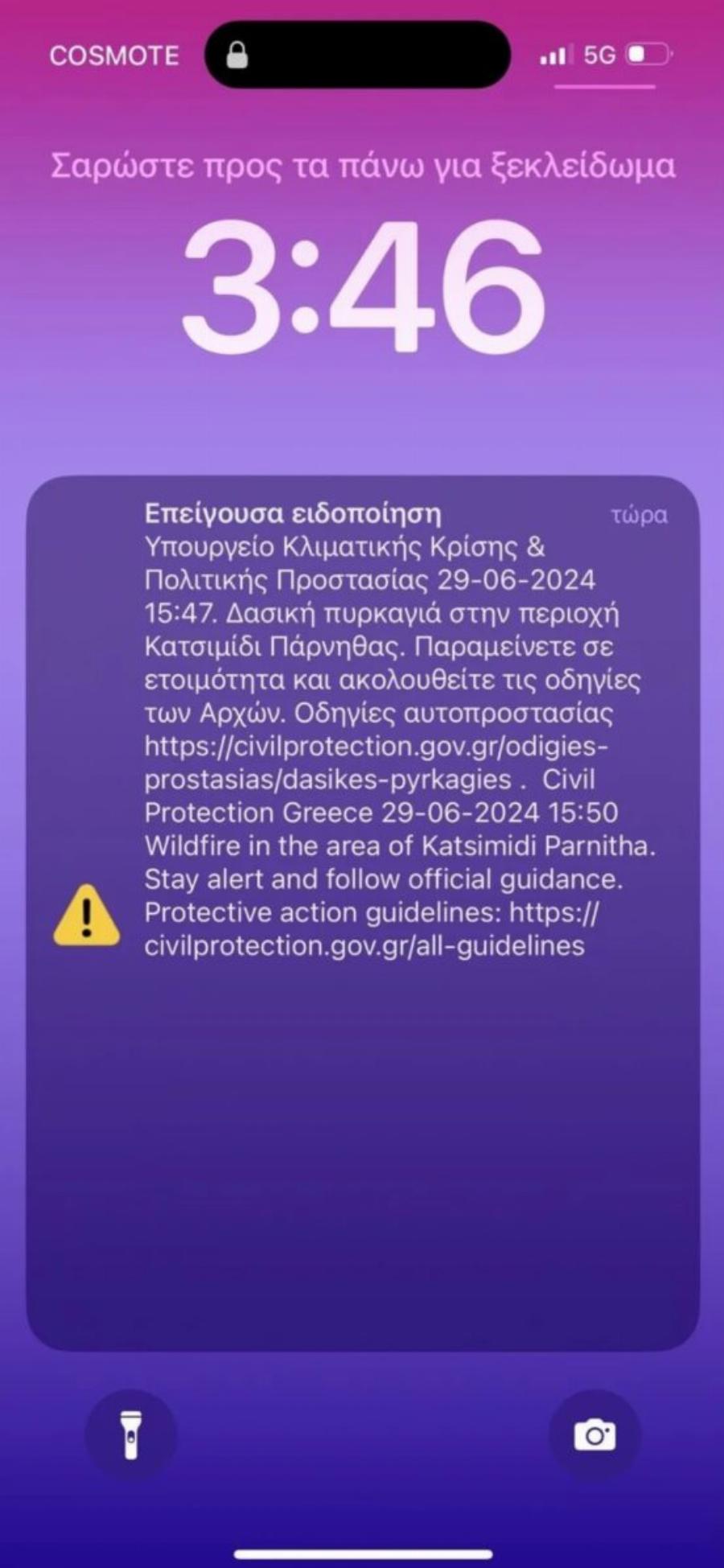Open the emergency alert notification
Viewport: 724px width, 1568px height.
(362, 724)
